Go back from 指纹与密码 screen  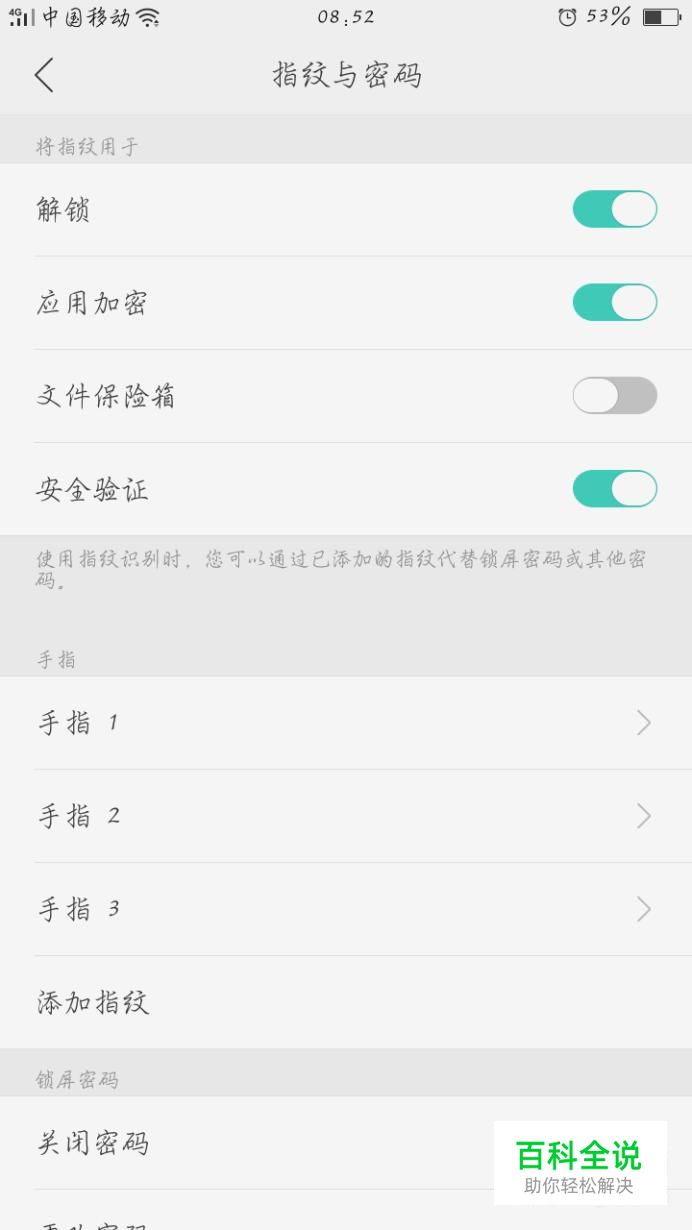pos(44,75)
